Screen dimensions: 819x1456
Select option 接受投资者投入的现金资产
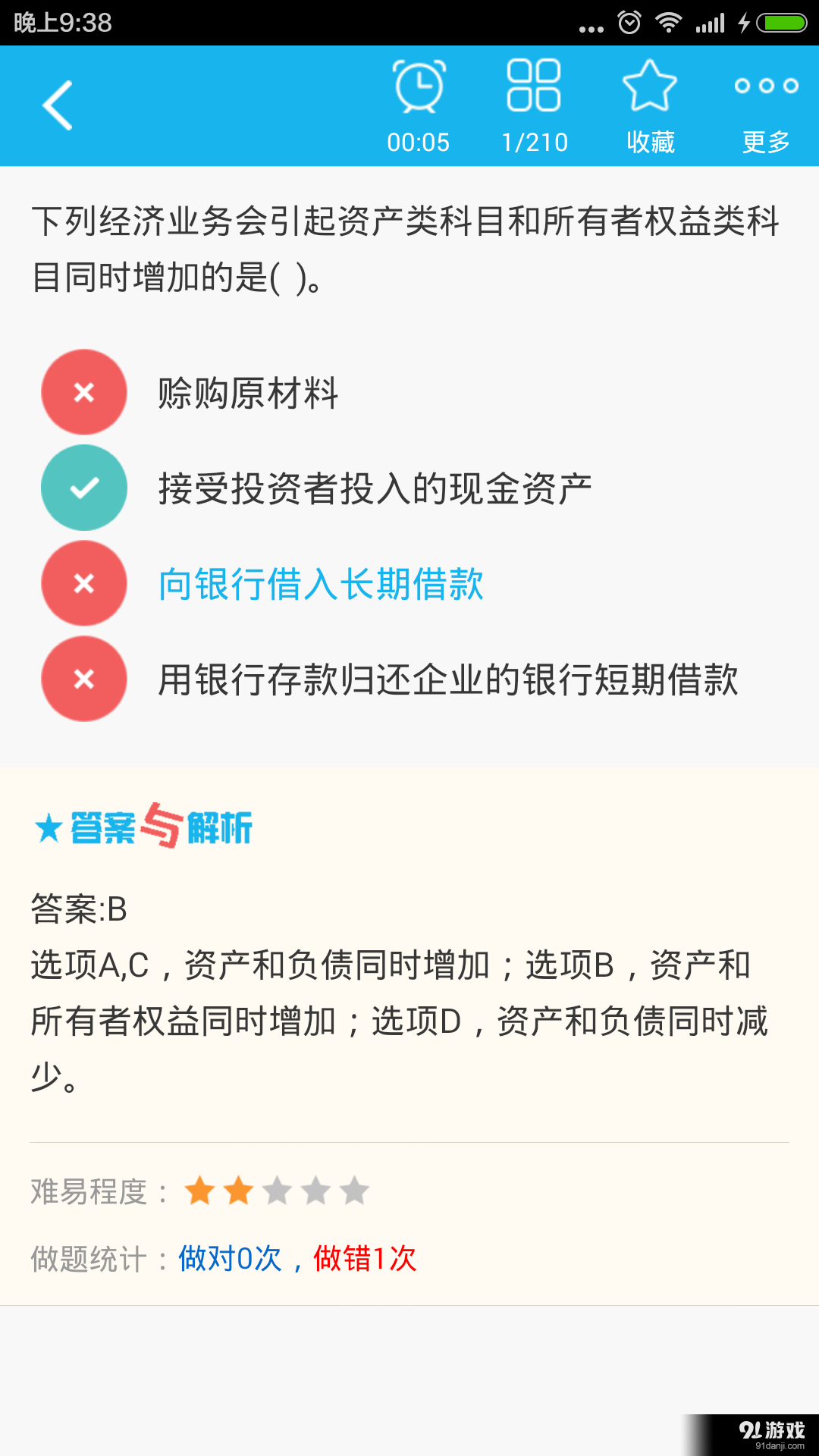coord(376,488)
